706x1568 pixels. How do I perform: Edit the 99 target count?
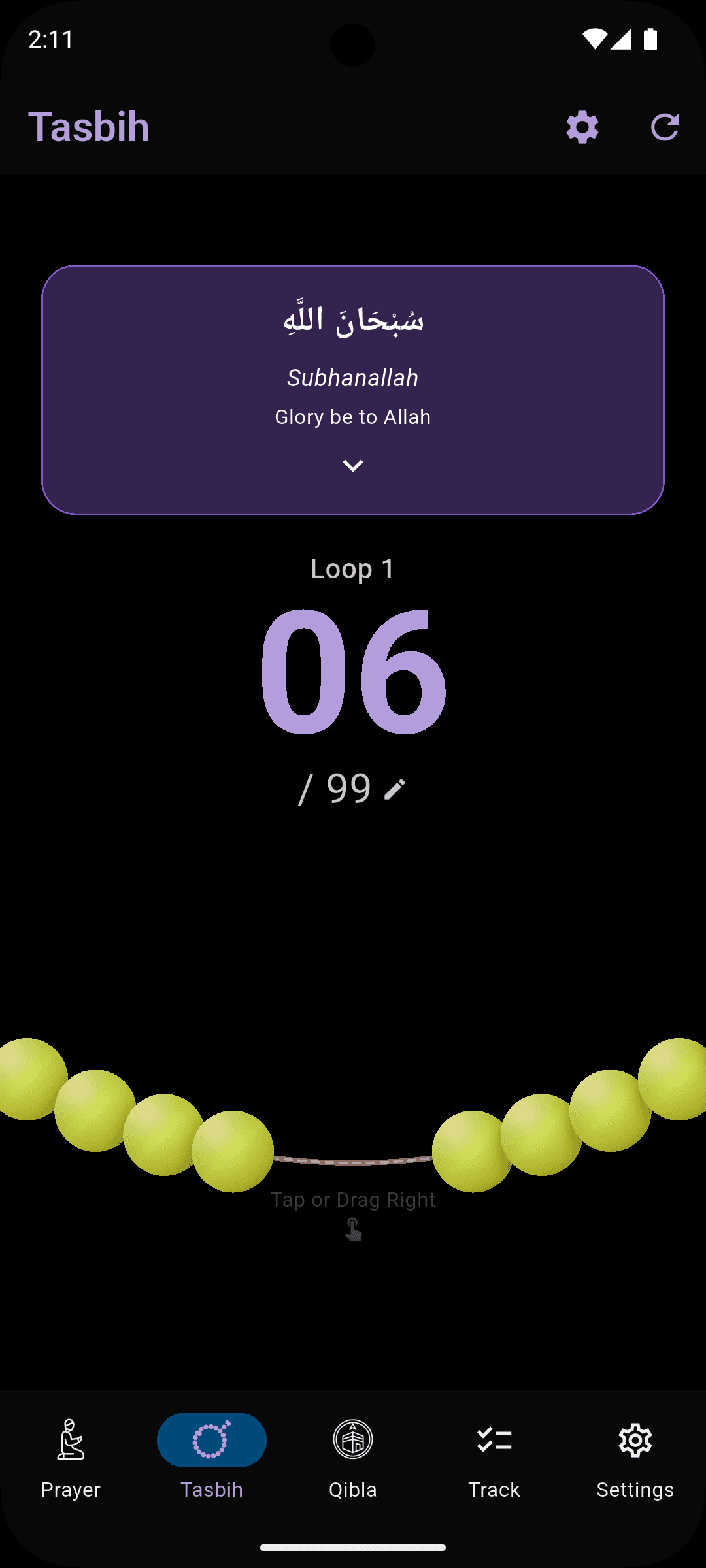(x=395, y=789)
